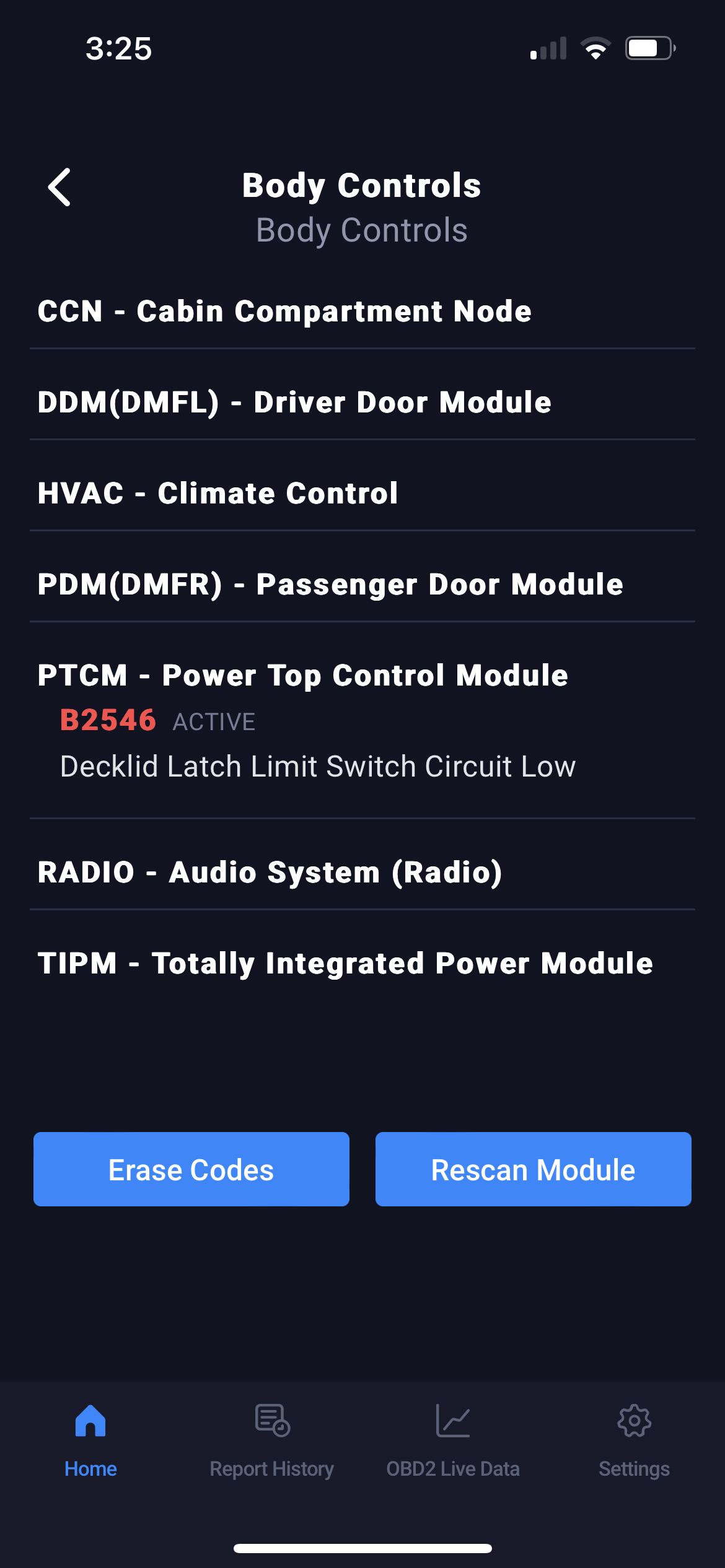Open the RADIO Audio System module
725x1568 pixels.
point(270,872)
